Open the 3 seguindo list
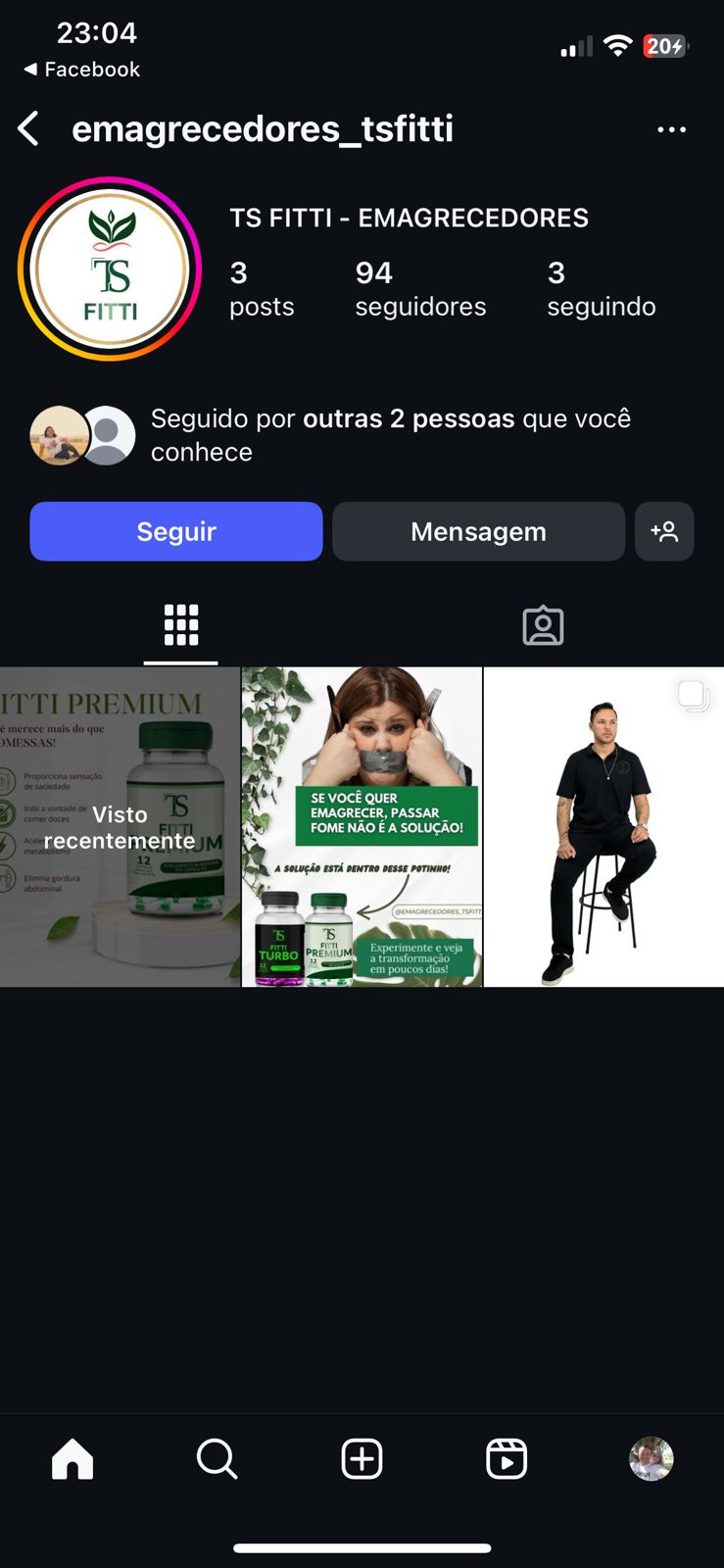Viewport: 724px width, 1568px height. pyautogui.click(x=601, y=288)
